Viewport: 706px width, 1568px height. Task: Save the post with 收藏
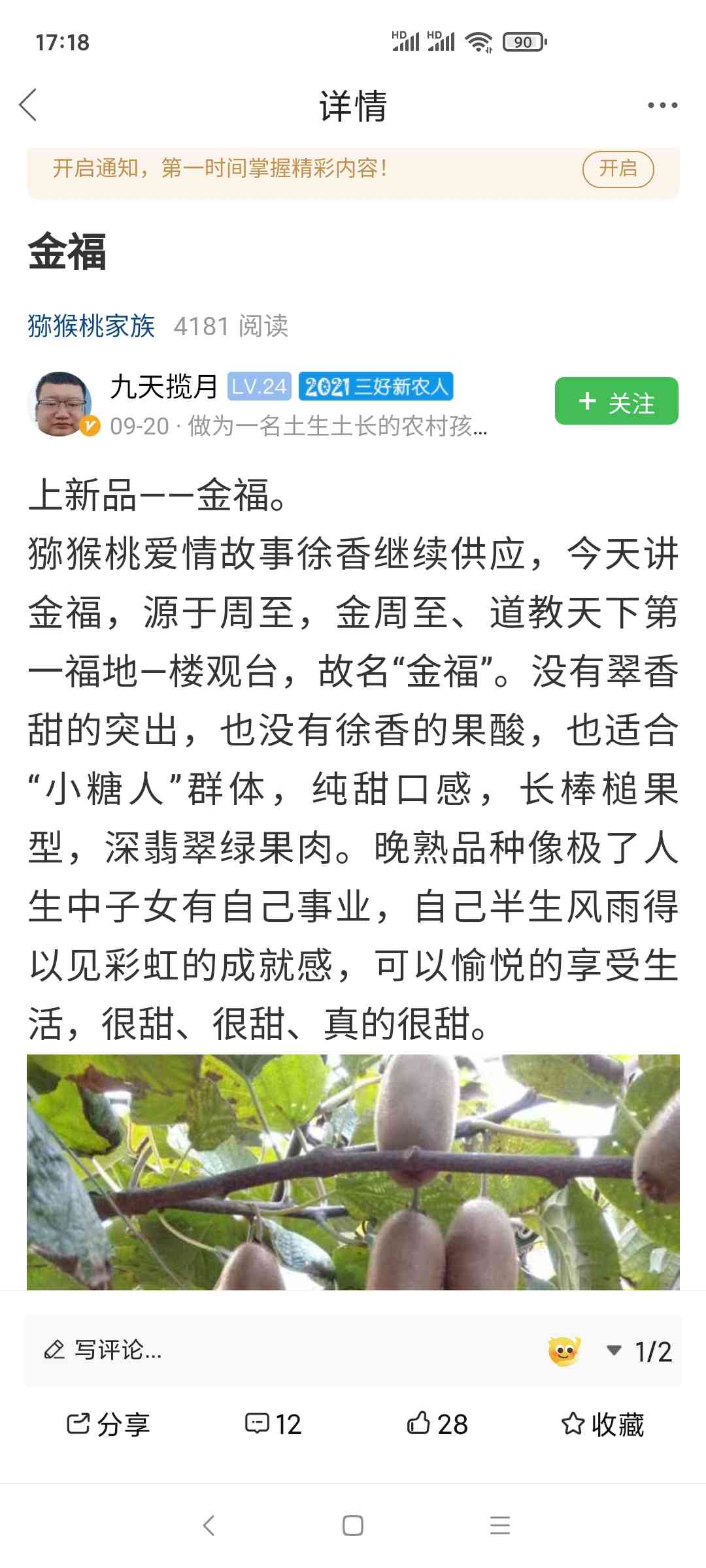(603, 1424)
